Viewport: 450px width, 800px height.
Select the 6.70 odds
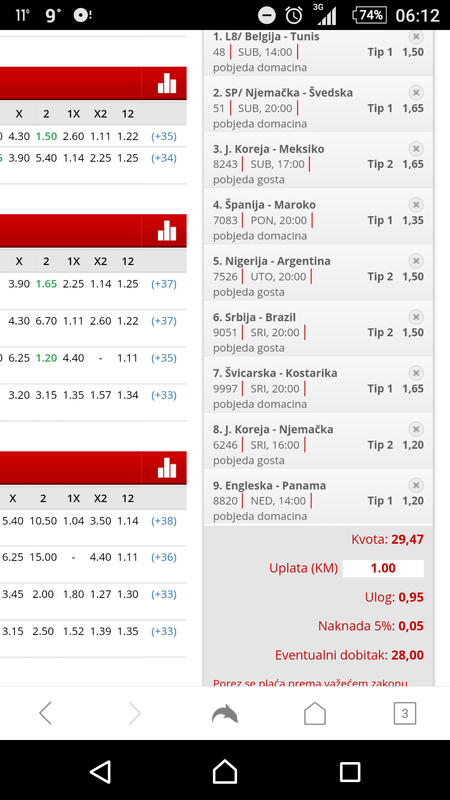(46, 321)
